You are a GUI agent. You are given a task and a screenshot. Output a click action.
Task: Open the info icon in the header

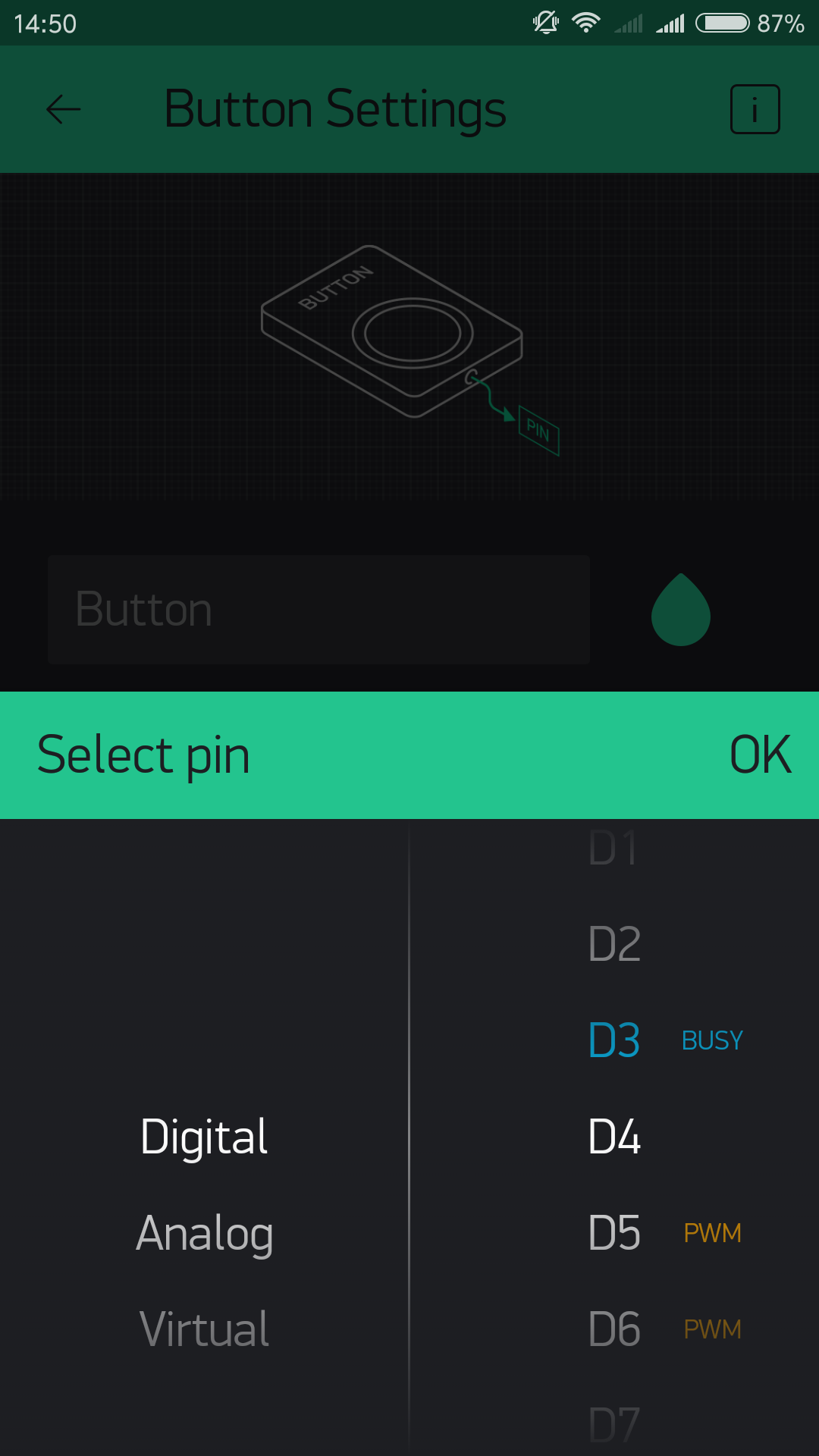pos(755,109)
